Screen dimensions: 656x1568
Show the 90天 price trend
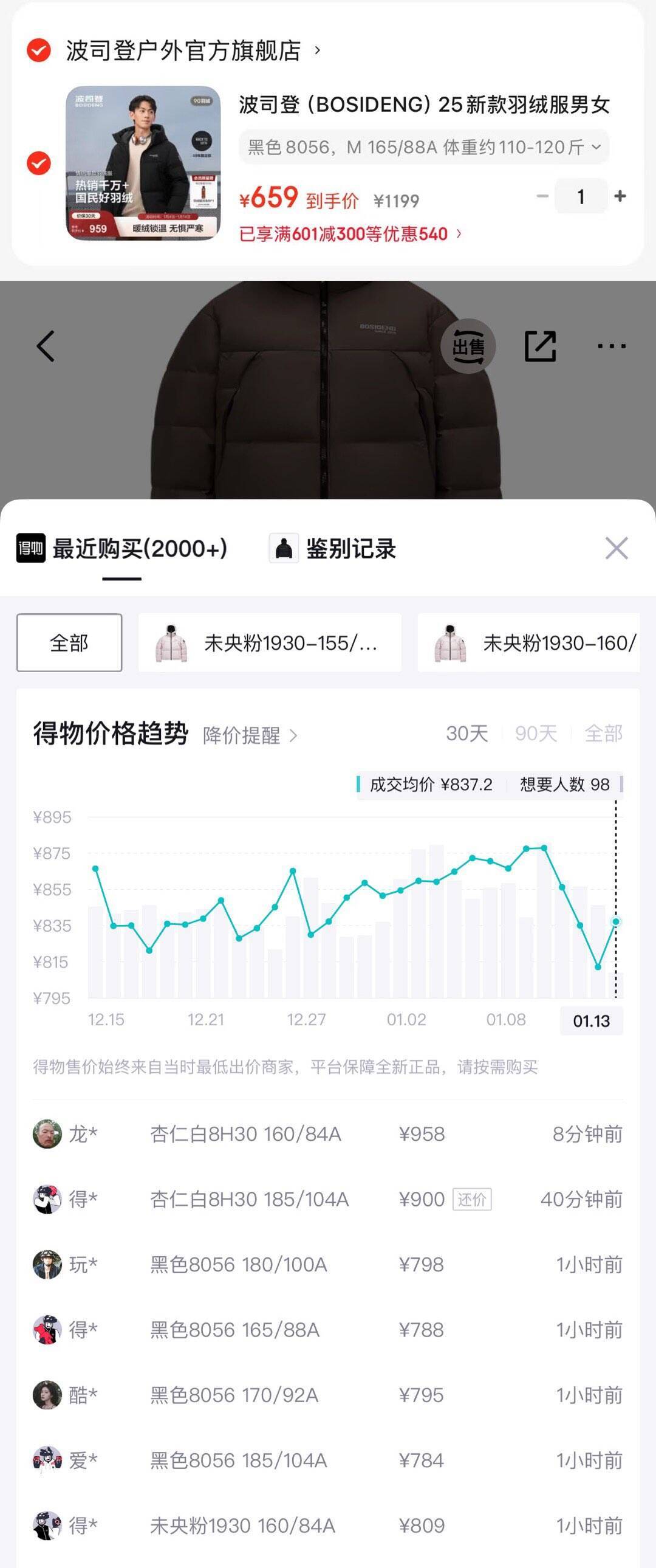536,734
